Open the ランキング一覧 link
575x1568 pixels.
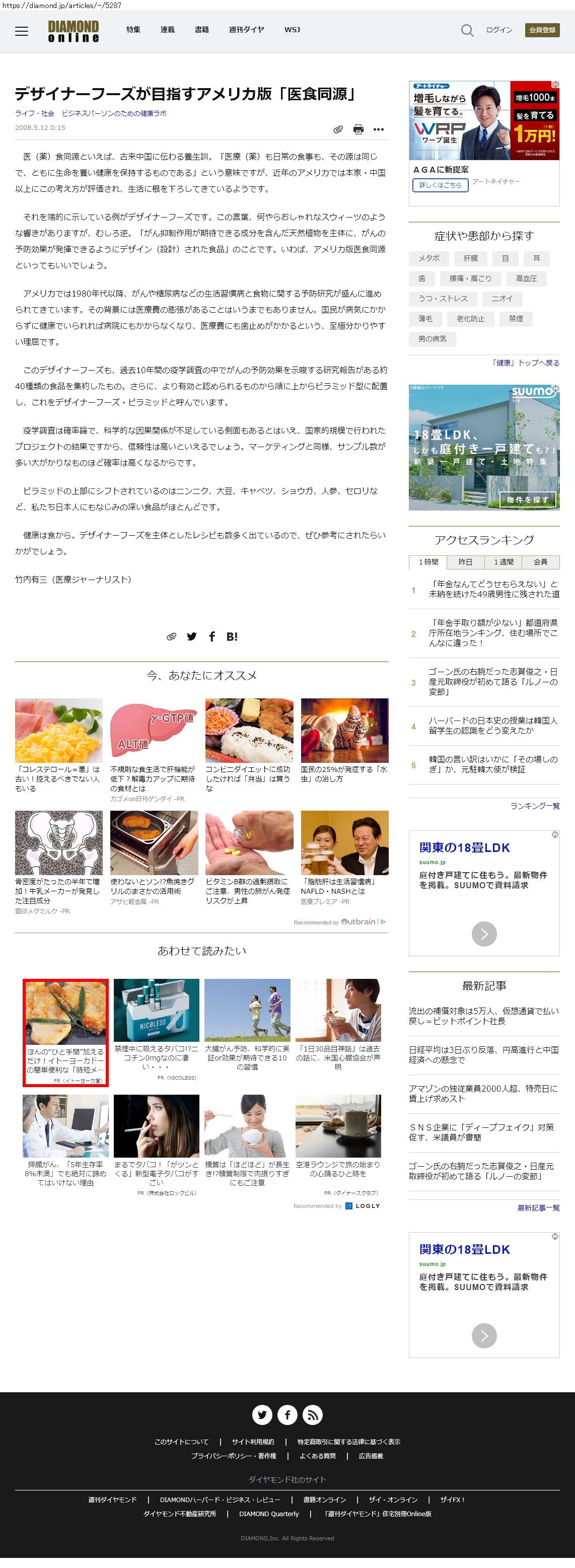(x=534, y=806)
